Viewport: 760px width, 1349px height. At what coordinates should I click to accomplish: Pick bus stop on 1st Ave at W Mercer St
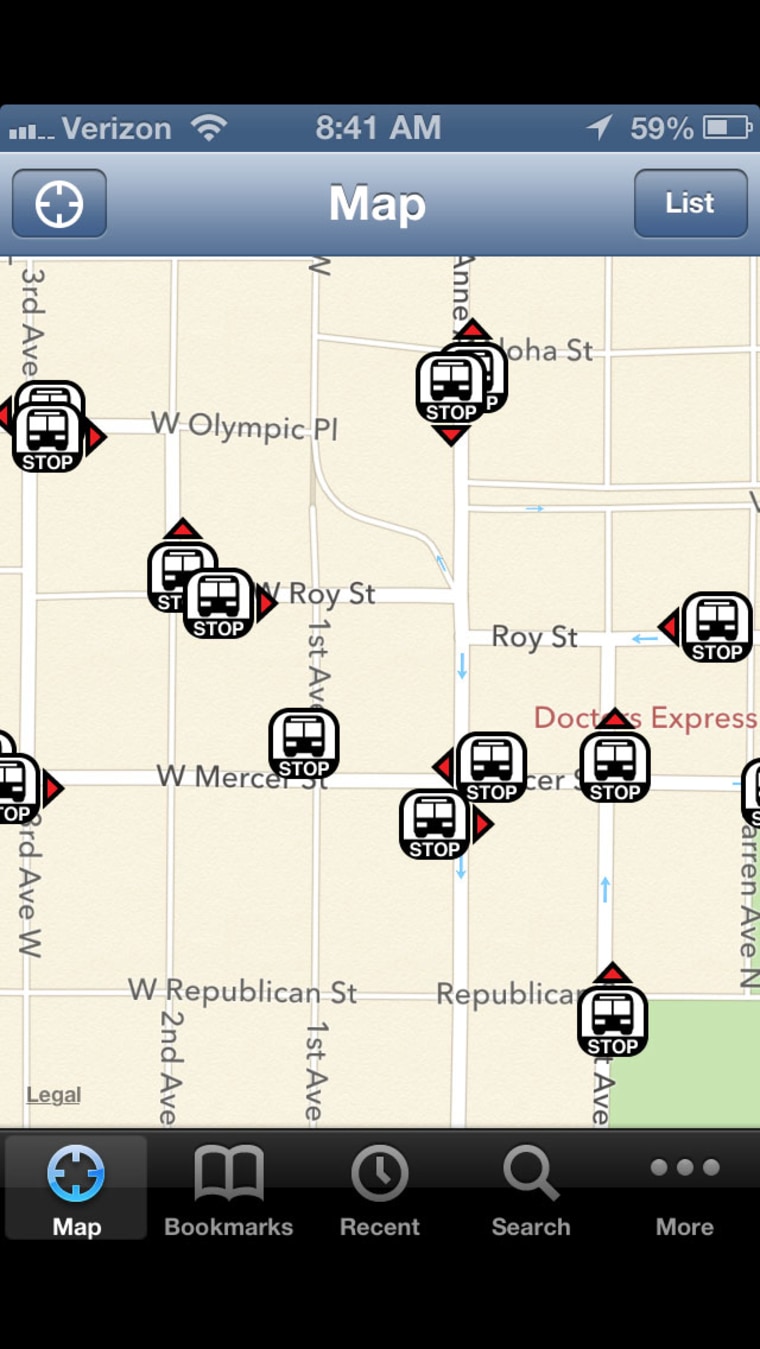[x=304, y=743]
